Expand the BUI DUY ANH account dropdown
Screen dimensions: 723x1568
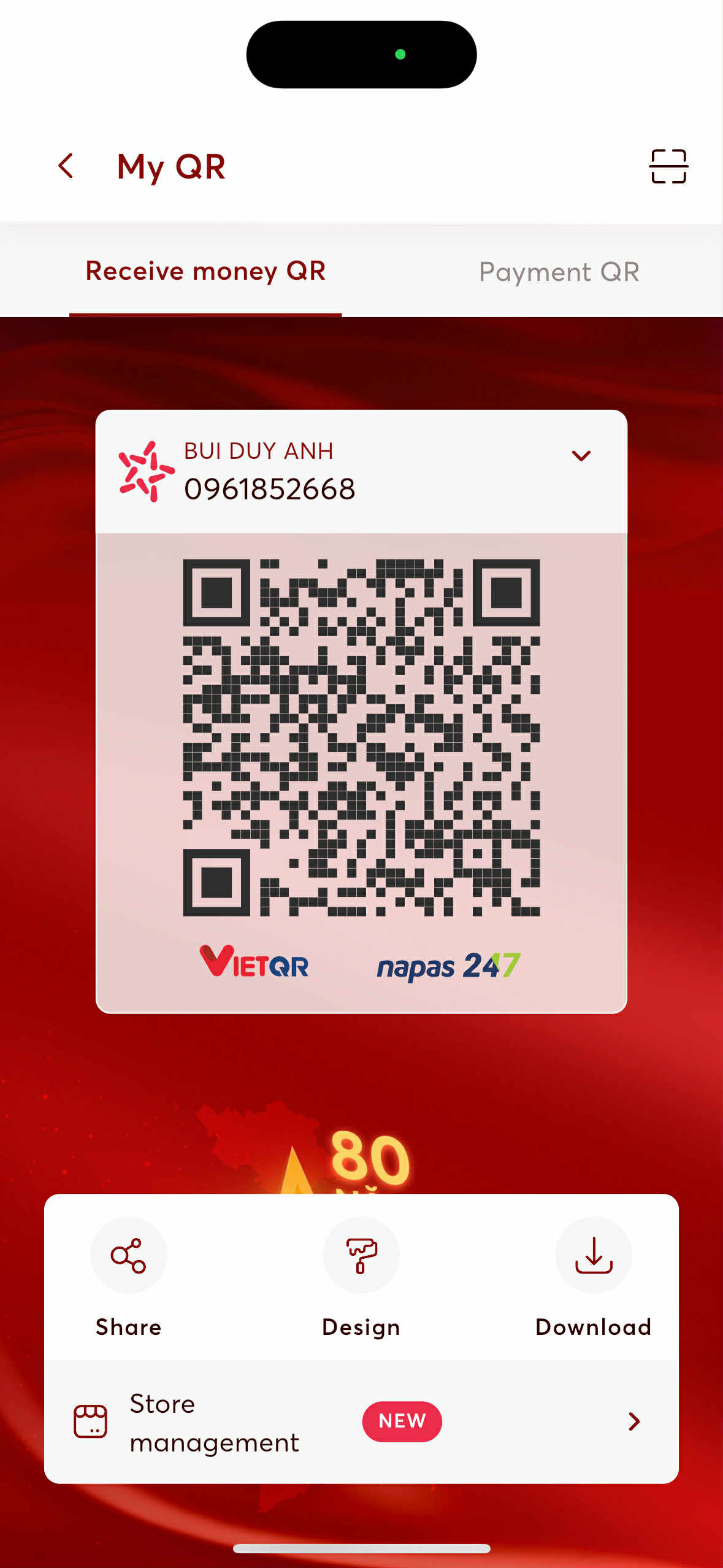coord(581,456)
